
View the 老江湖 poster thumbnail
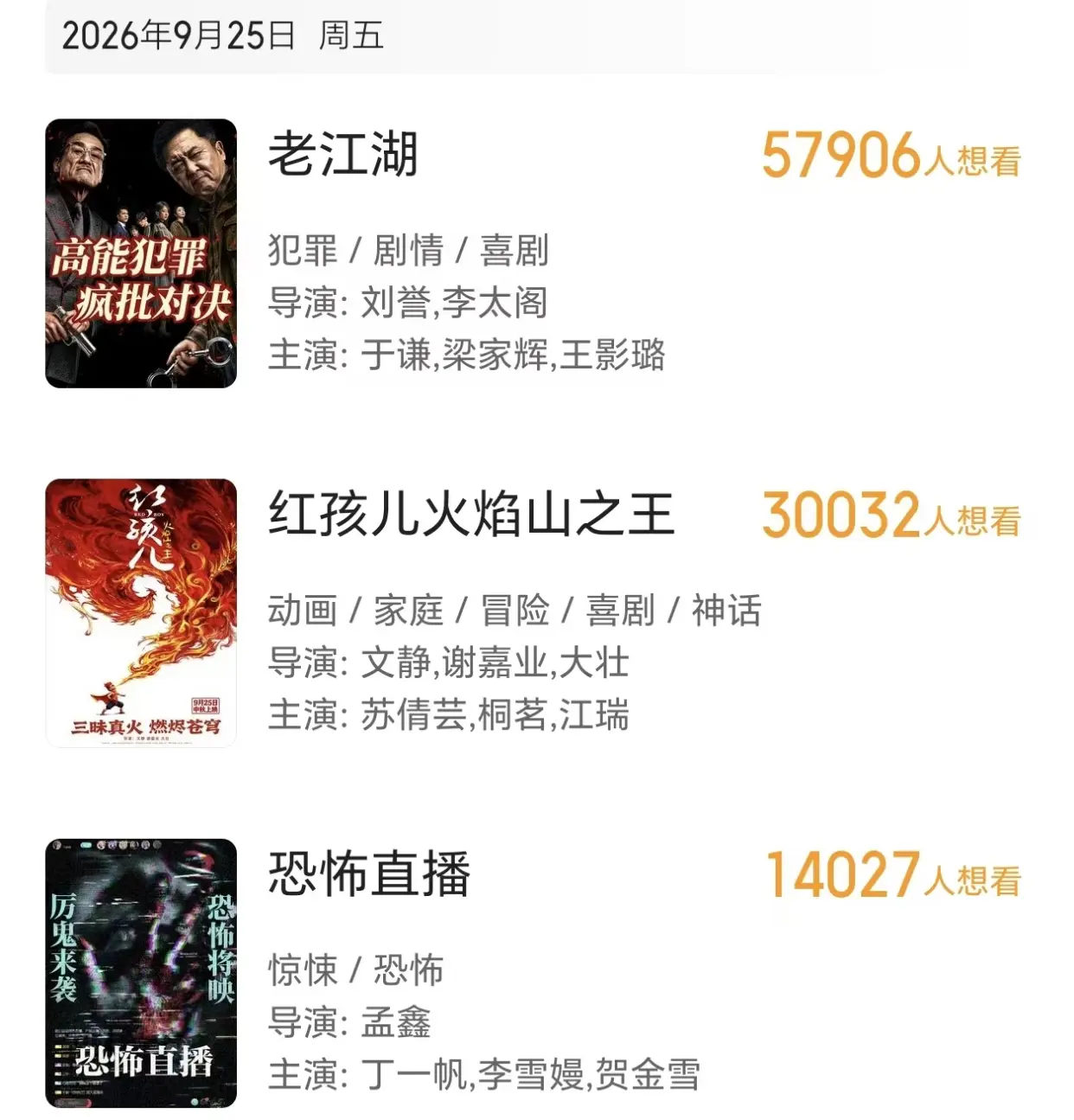(141, 253)
